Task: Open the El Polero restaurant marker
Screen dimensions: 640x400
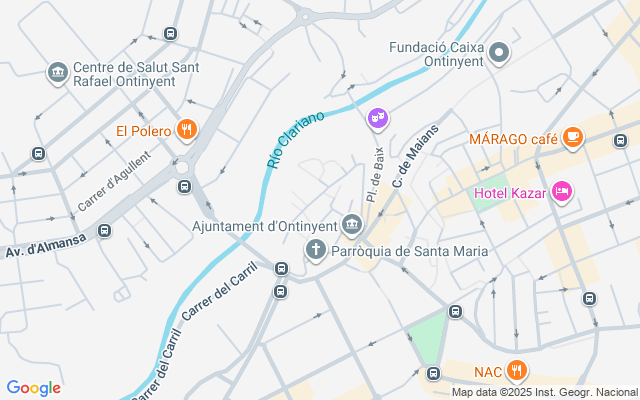Action: 186,129
